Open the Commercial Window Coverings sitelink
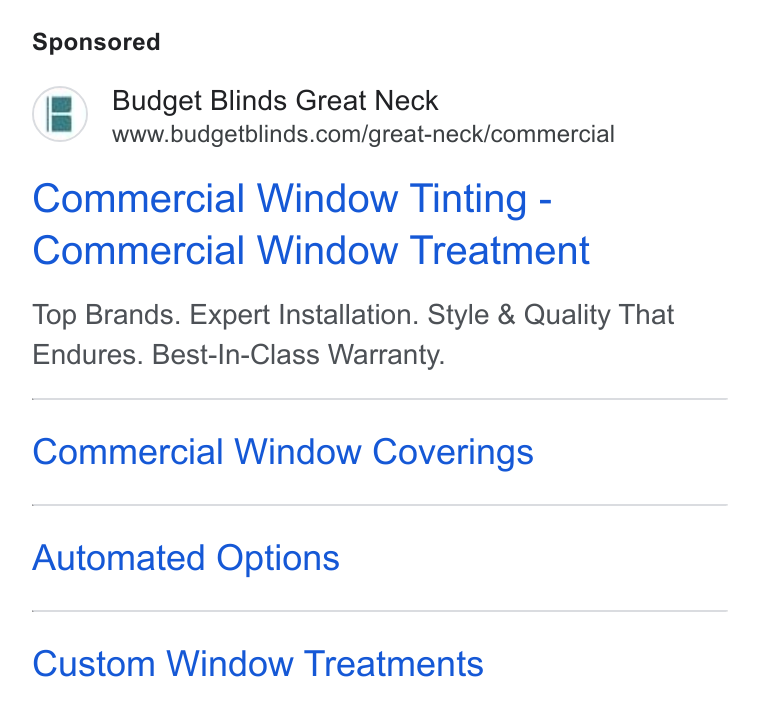The width and height of the screenshot is (760, 716). pyautogui.click(x=283, y=452)
